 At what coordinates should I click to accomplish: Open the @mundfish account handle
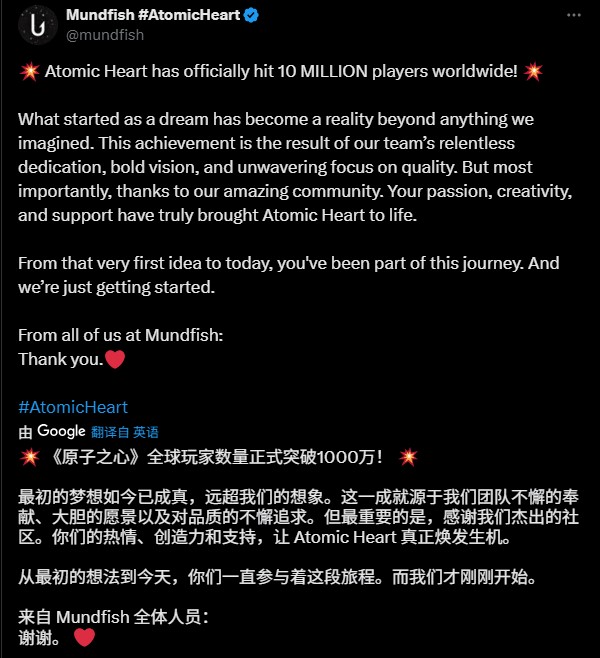coord(104,35)
